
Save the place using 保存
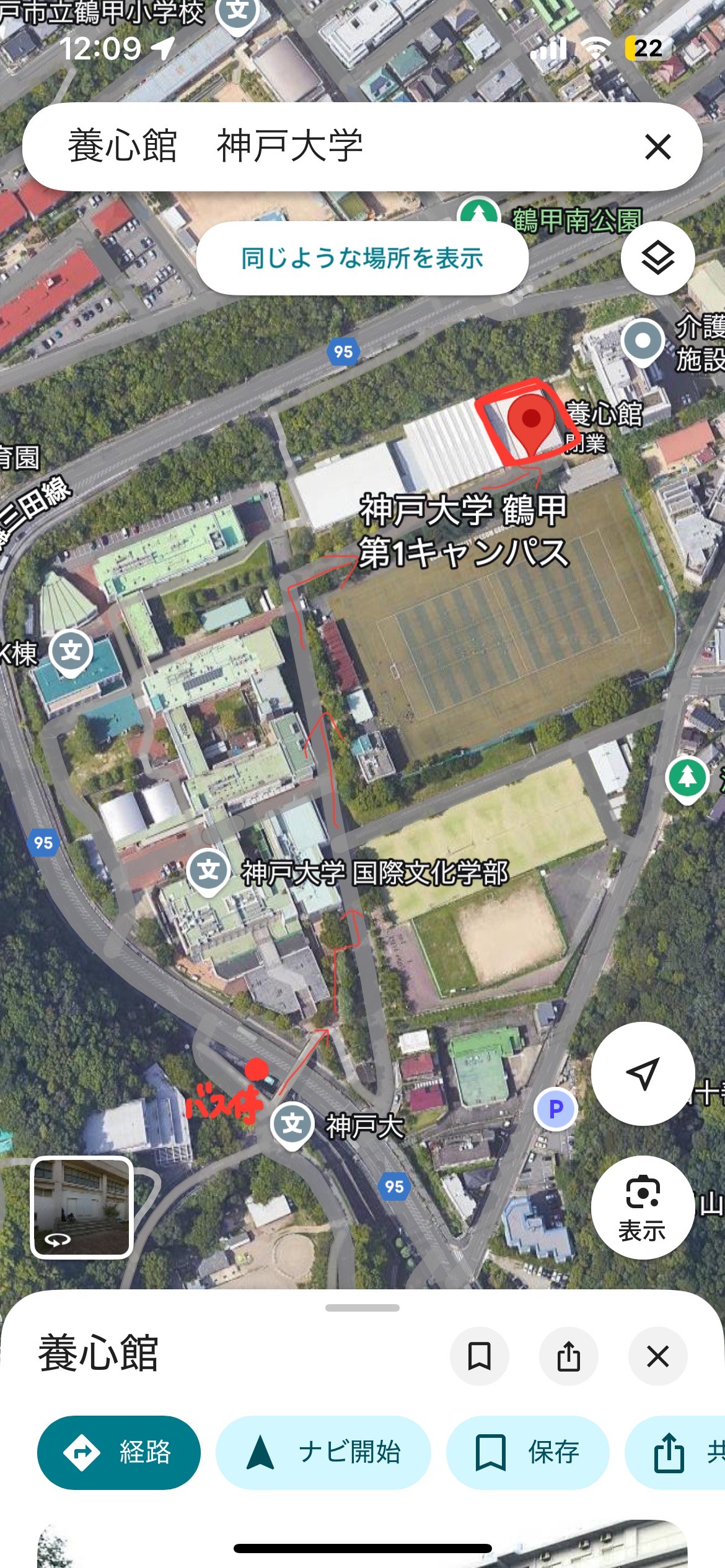[527, 1452]
